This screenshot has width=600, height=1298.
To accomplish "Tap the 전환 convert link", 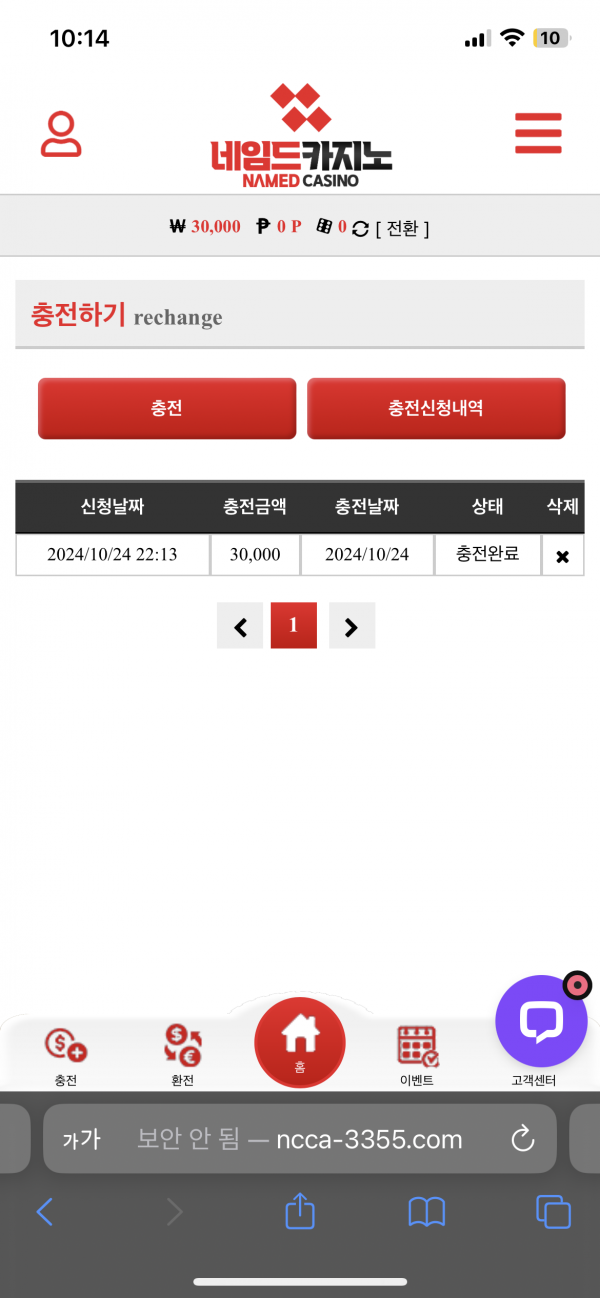I will (402, 228).
